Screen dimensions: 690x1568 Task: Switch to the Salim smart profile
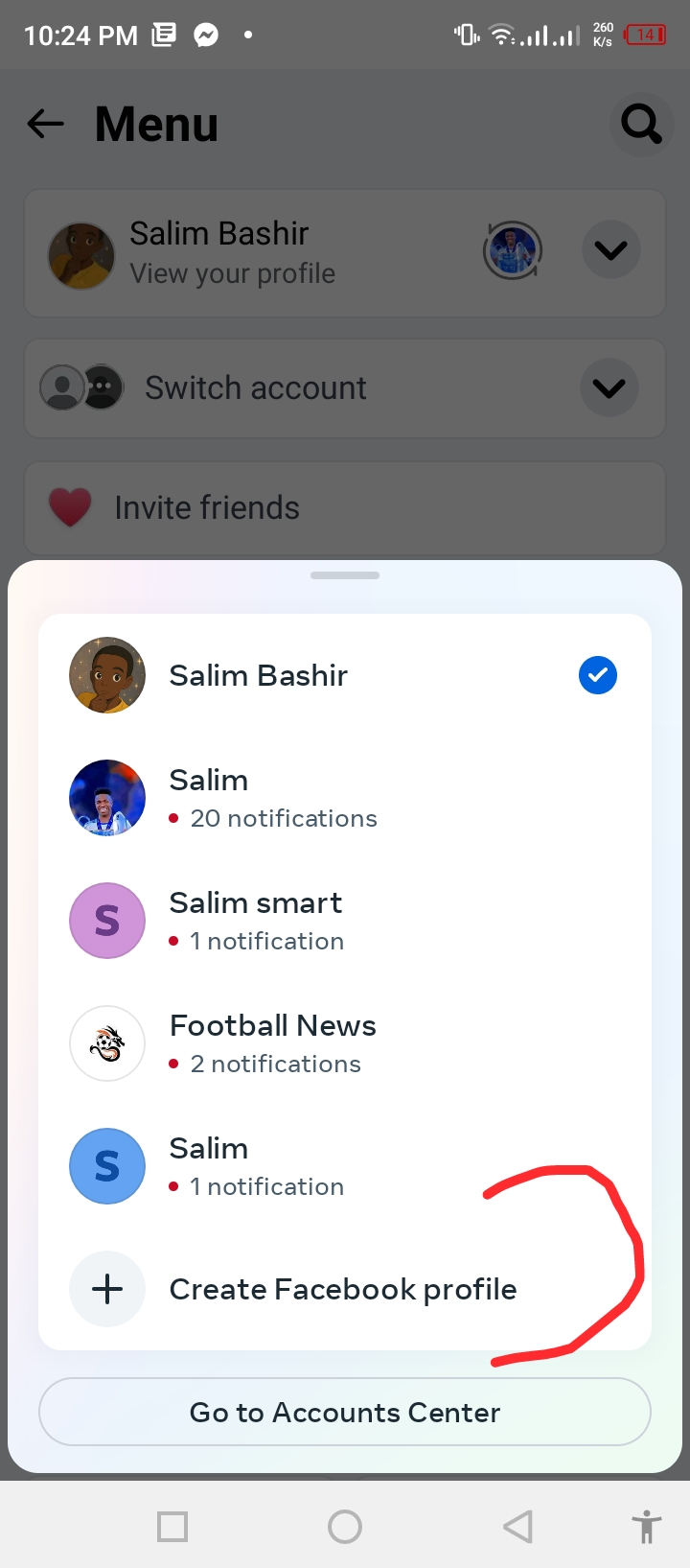tap(345, 921)
